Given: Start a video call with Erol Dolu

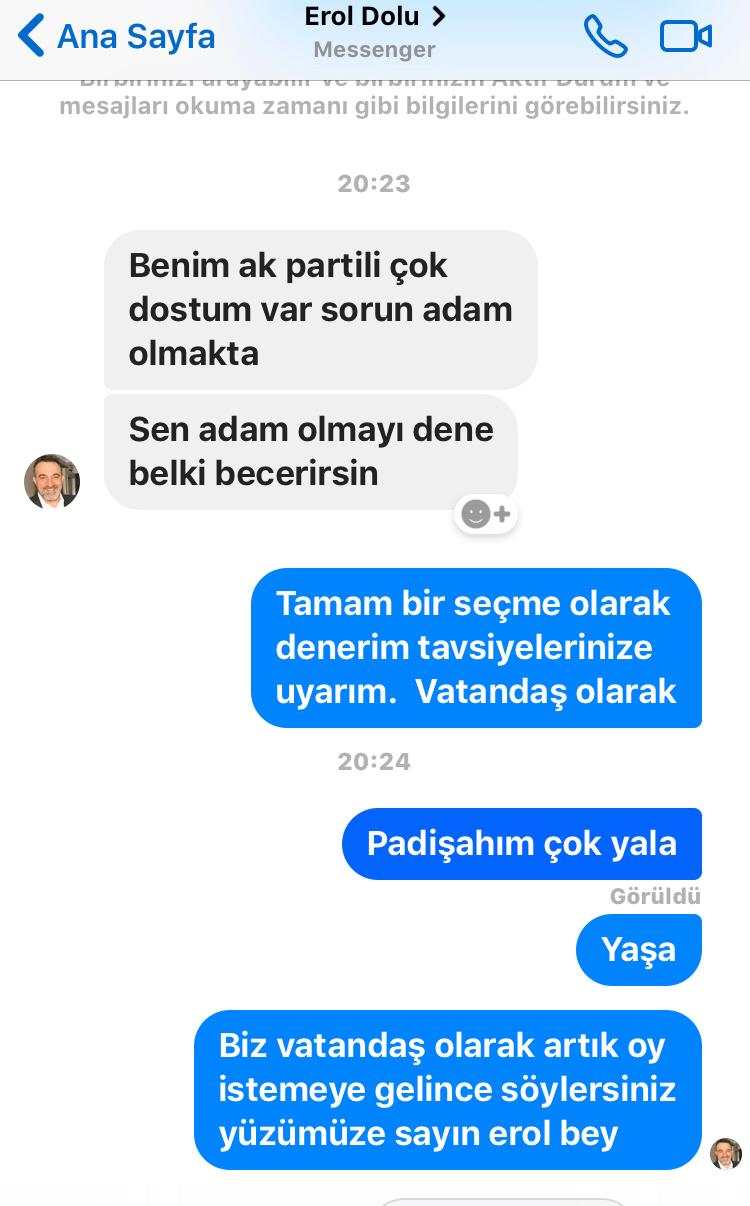Looking at the screenshot, I should tap(686, 37).
